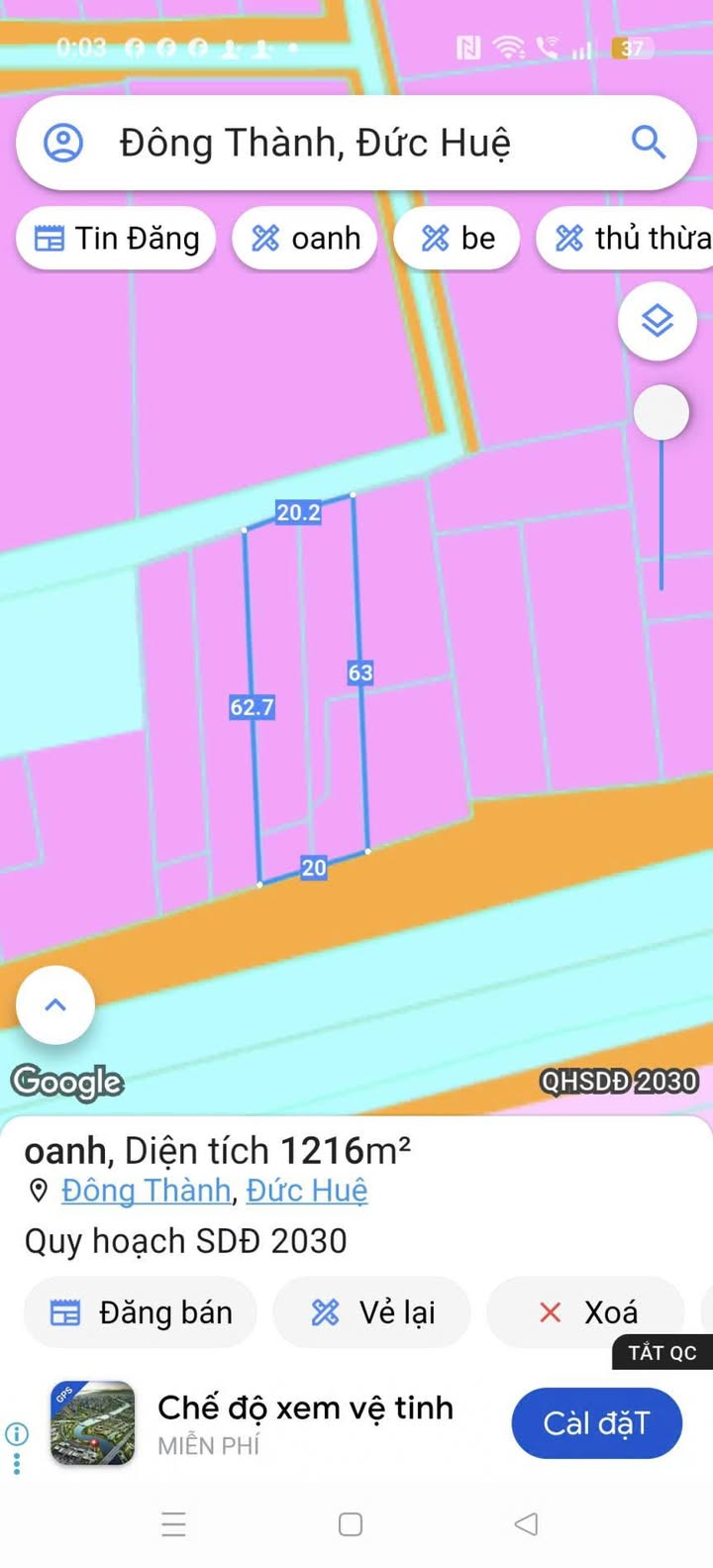Delete the drawing with Xoá
Viewport: 713px width, 1568px height.
point(587,1312)
